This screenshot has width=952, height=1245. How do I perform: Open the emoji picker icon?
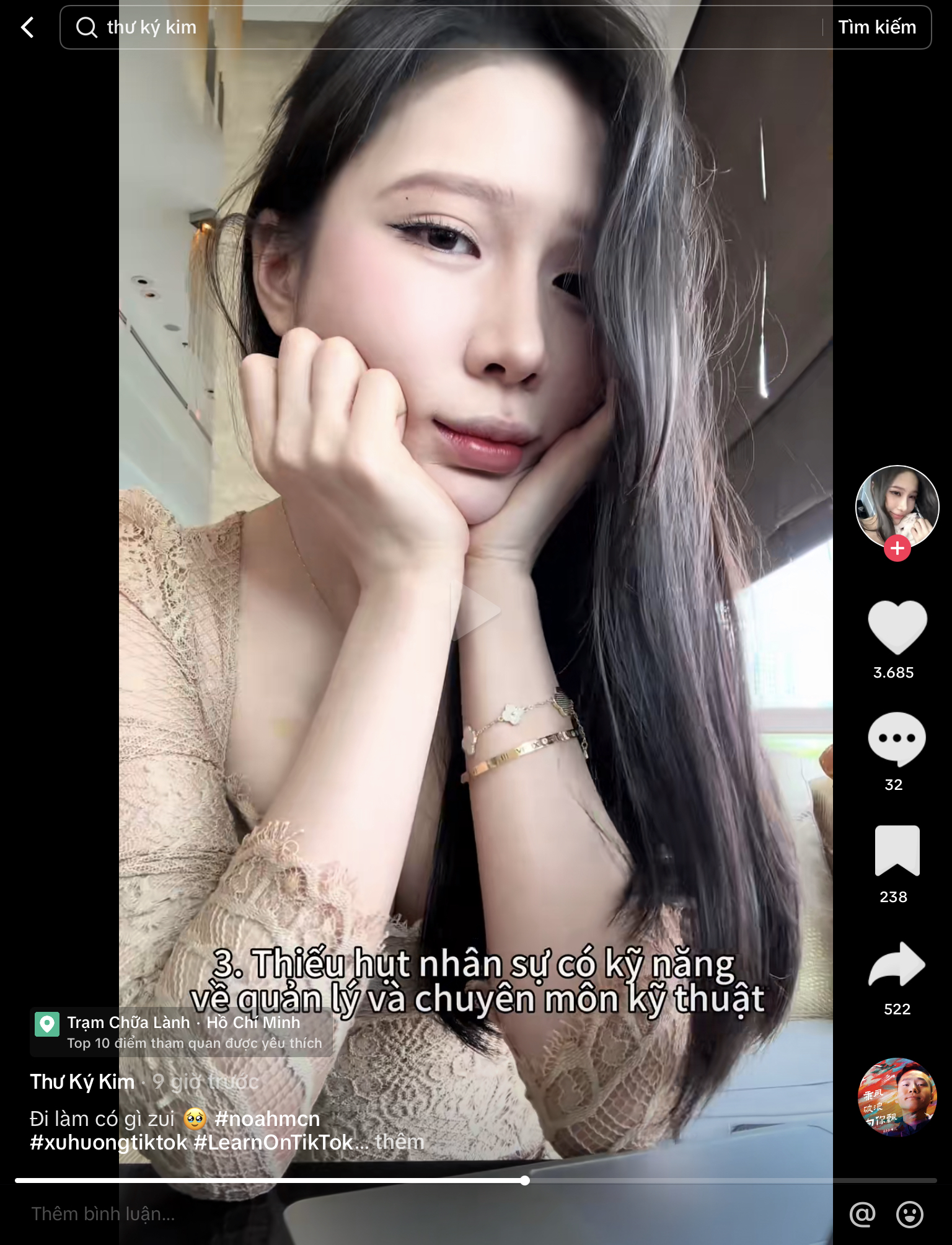pos(909,1214)
